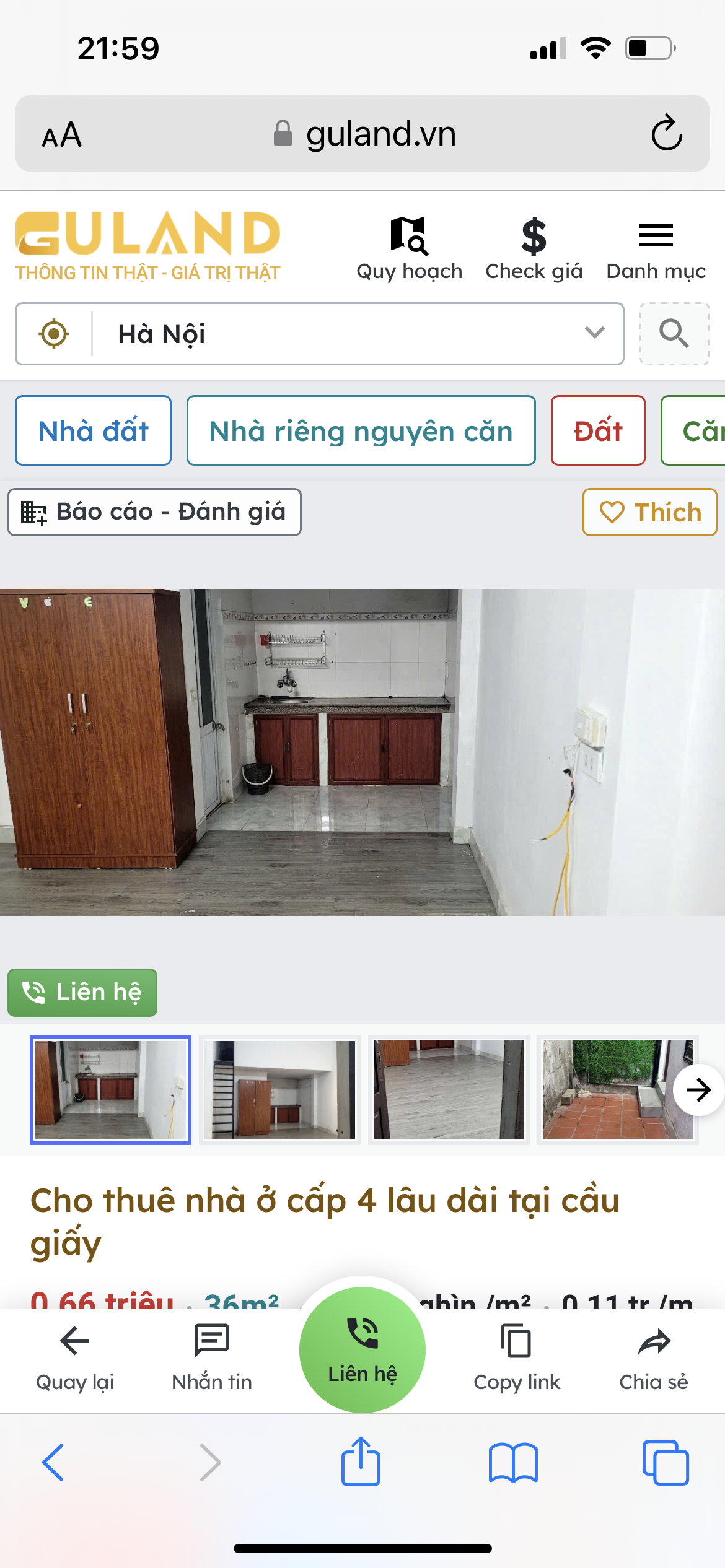View the staircase photo thumbnail

[280, 1089]
